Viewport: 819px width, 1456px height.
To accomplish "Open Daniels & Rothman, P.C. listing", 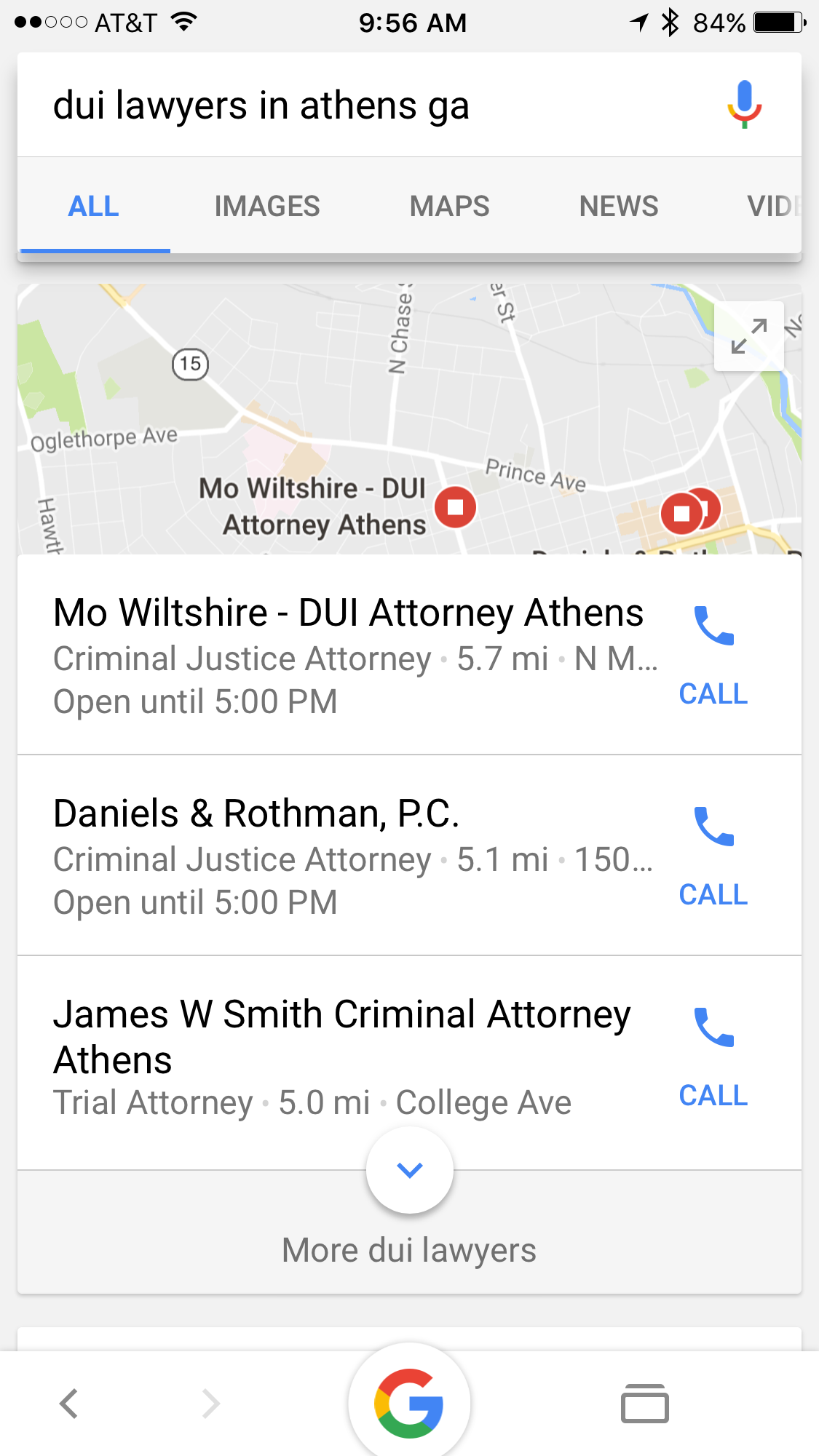I will point(348,856).
